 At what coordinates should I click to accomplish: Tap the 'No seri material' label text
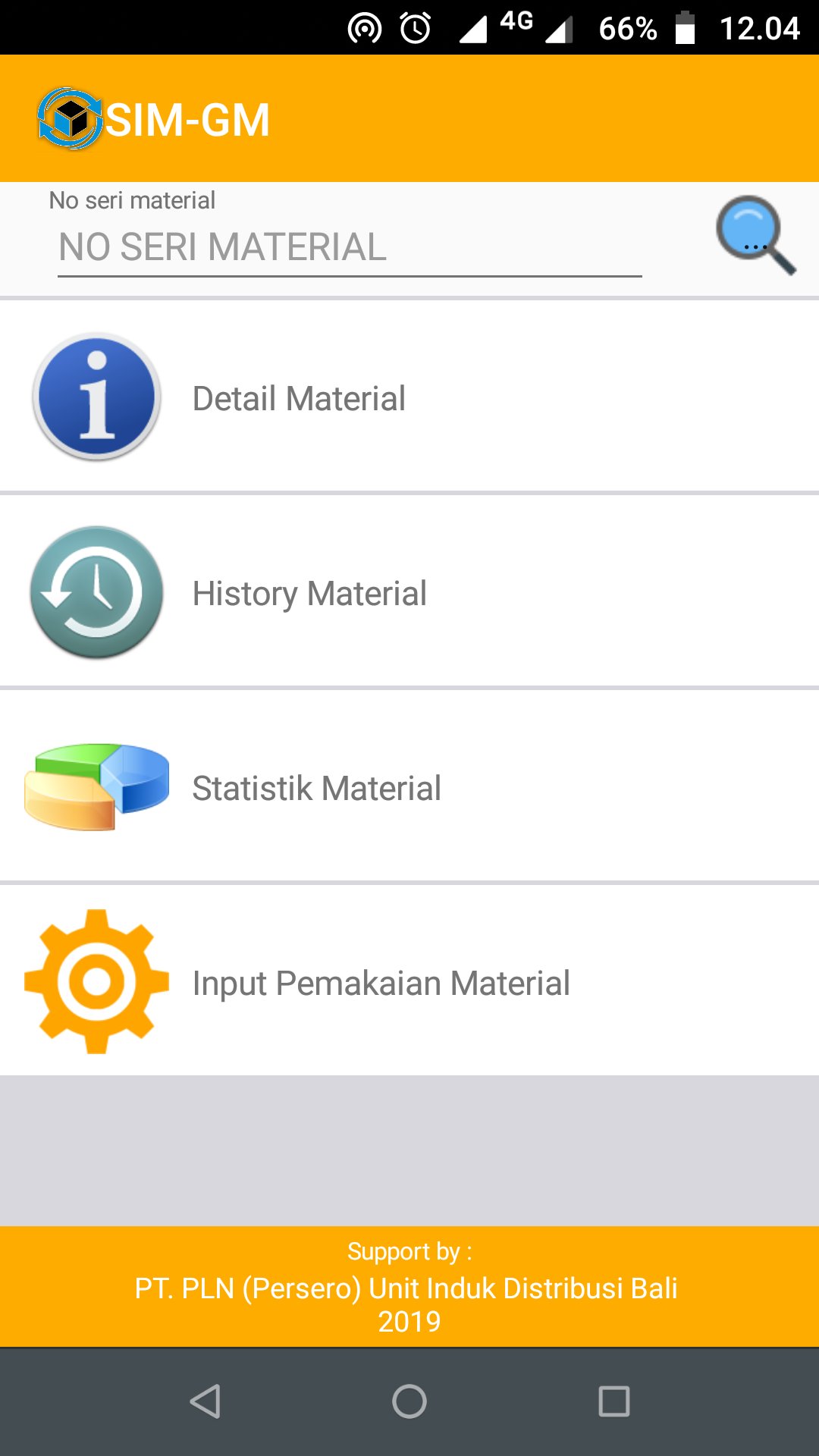tap(131, 199)
